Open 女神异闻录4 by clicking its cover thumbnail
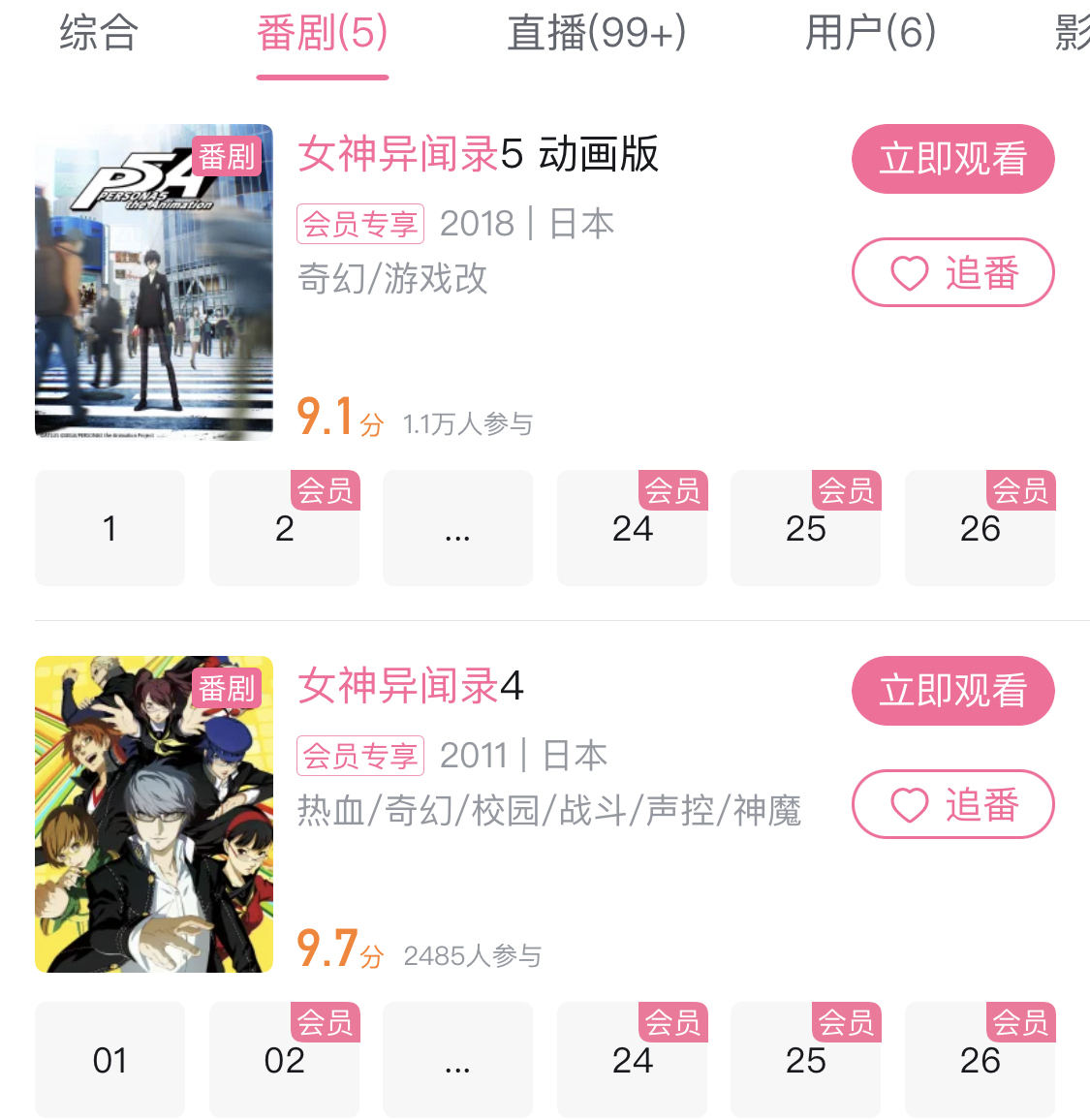Image resolution: width=1090 pixels, height=1120 pixels. coord(153,814)
